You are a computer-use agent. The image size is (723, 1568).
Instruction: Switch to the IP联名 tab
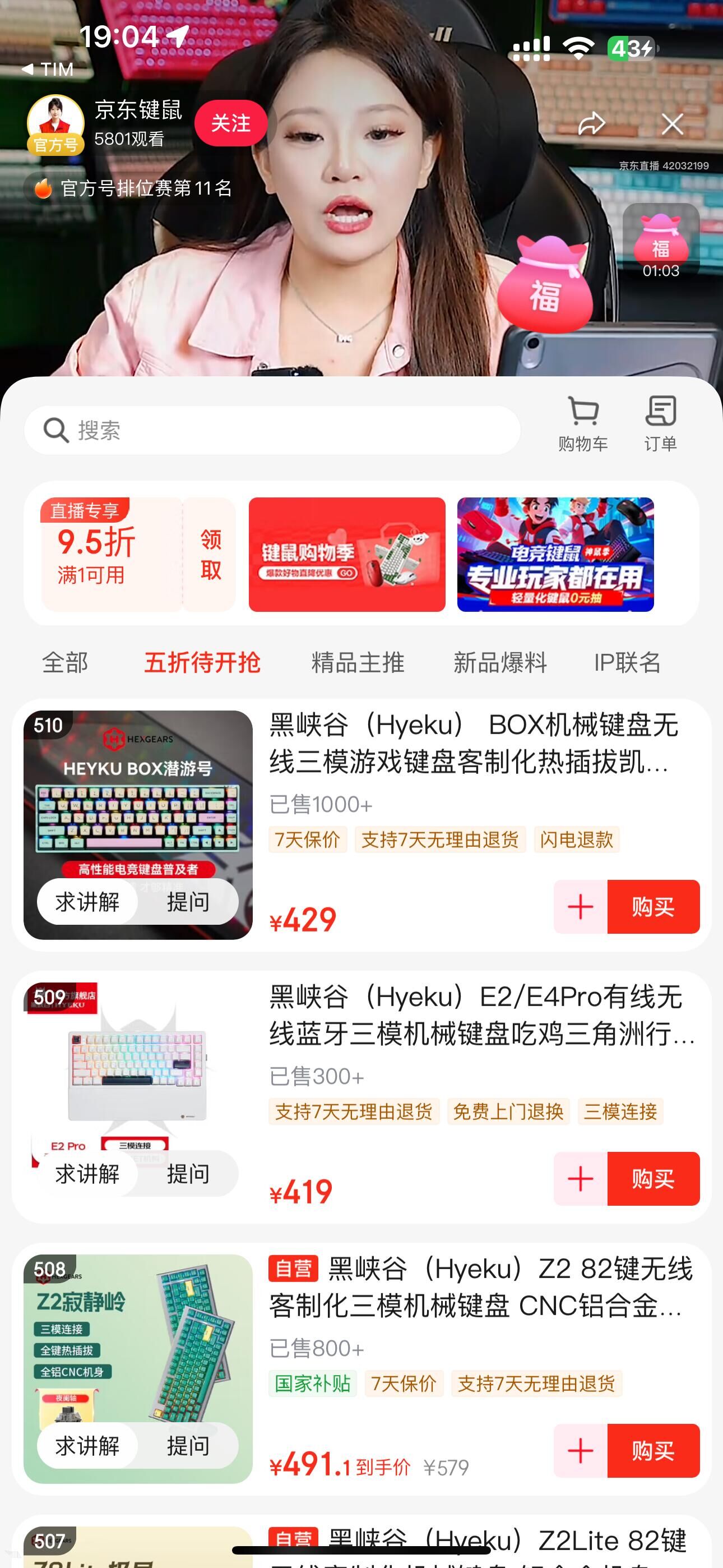pos(628,662)
